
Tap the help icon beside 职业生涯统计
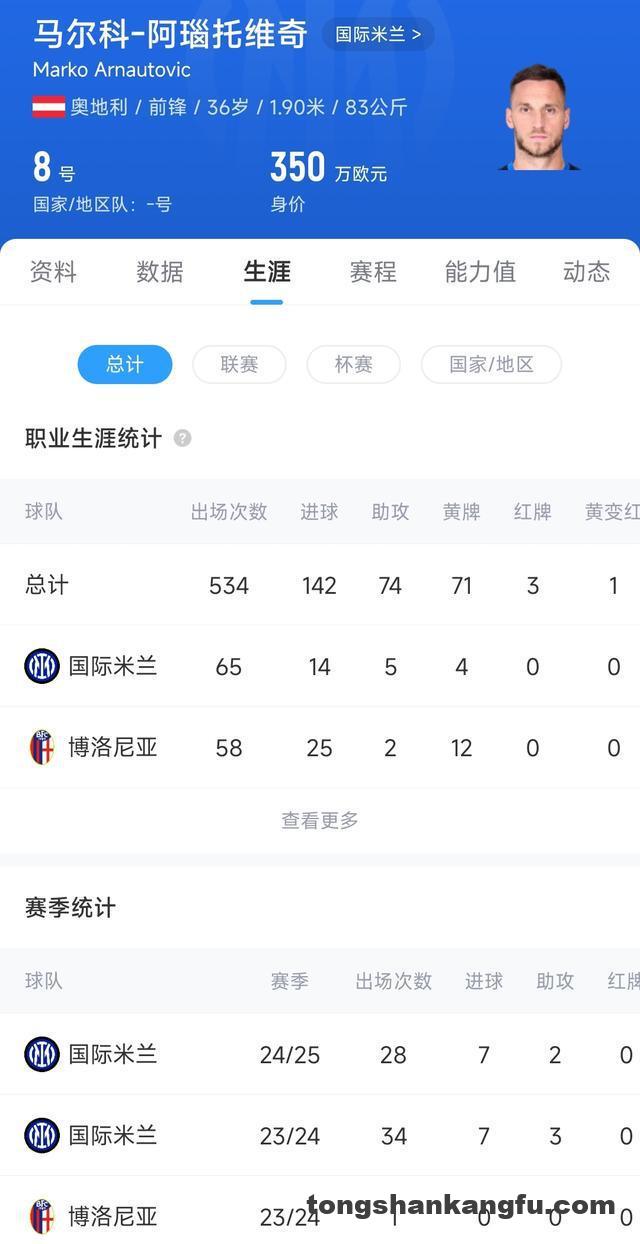tap(182, 438)
